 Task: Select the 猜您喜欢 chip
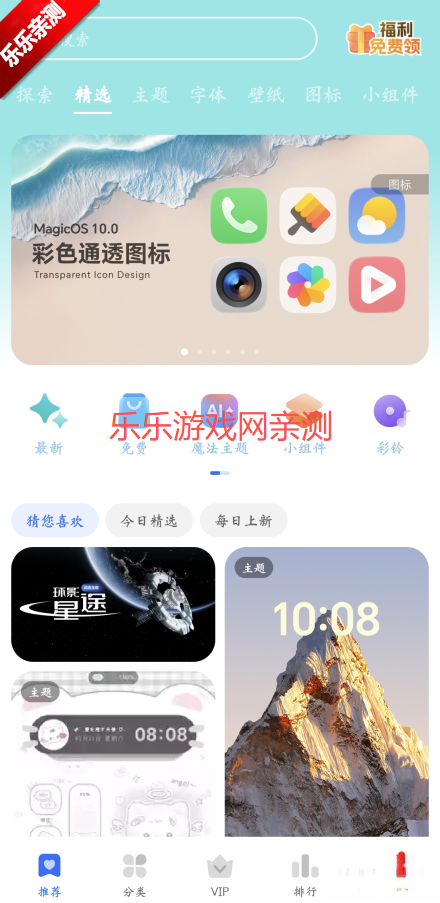pos(55,521)
